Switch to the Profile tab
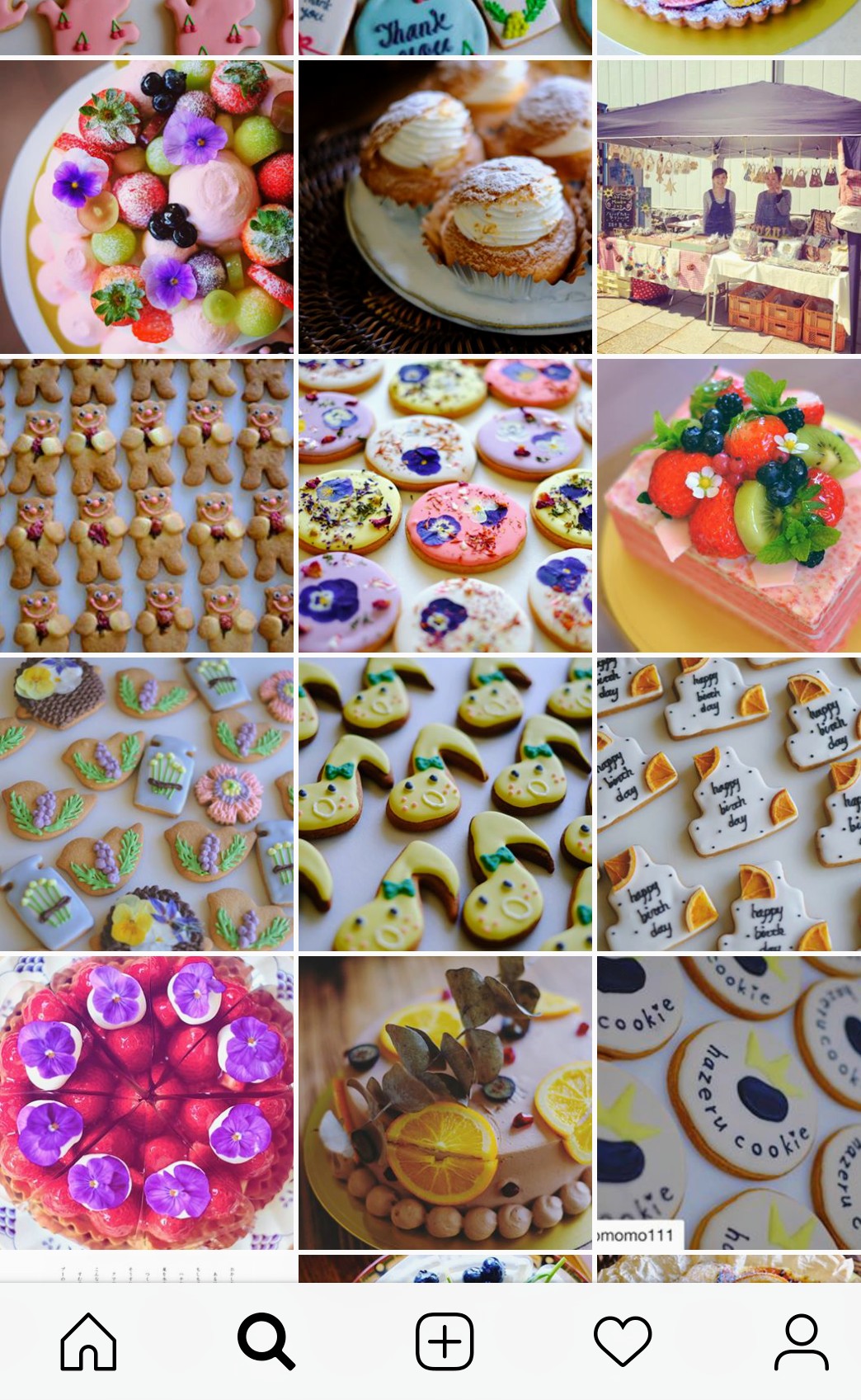This screenshot has width=861, height=1400. click(x=801, y=1341)
